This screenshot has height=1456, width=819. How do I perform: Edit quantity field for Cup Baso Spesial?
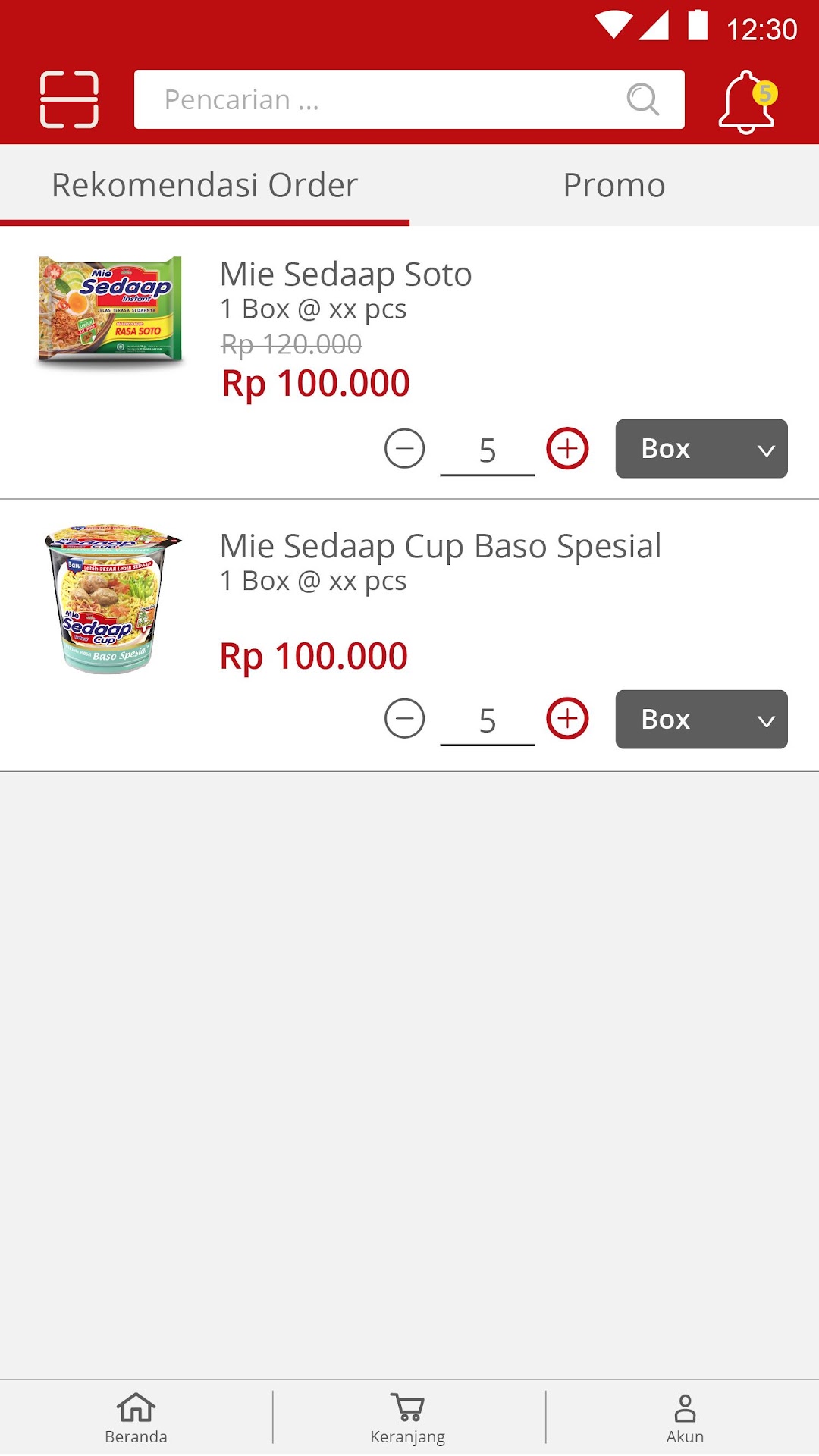(x=488, y=720)
